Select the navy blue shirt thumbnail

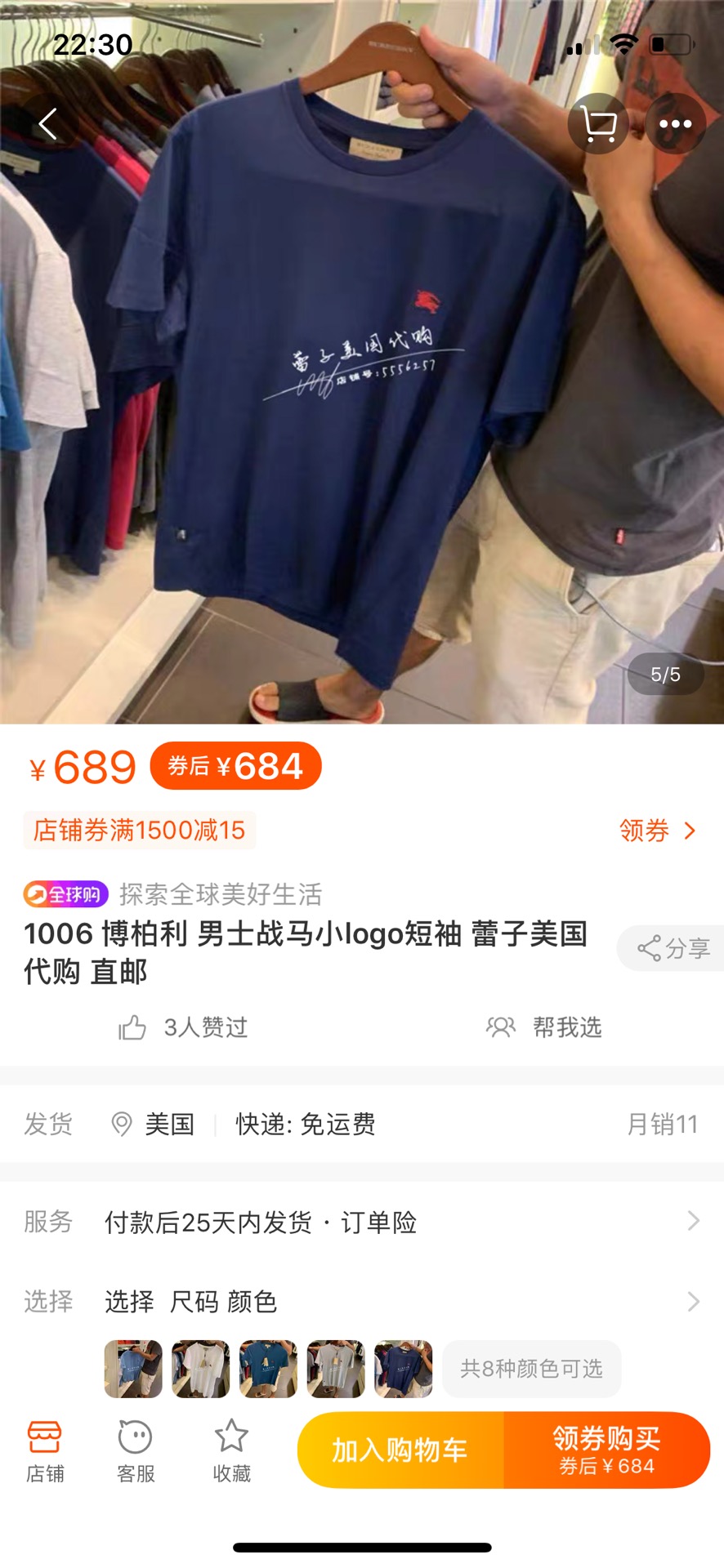coord(403,1369)
